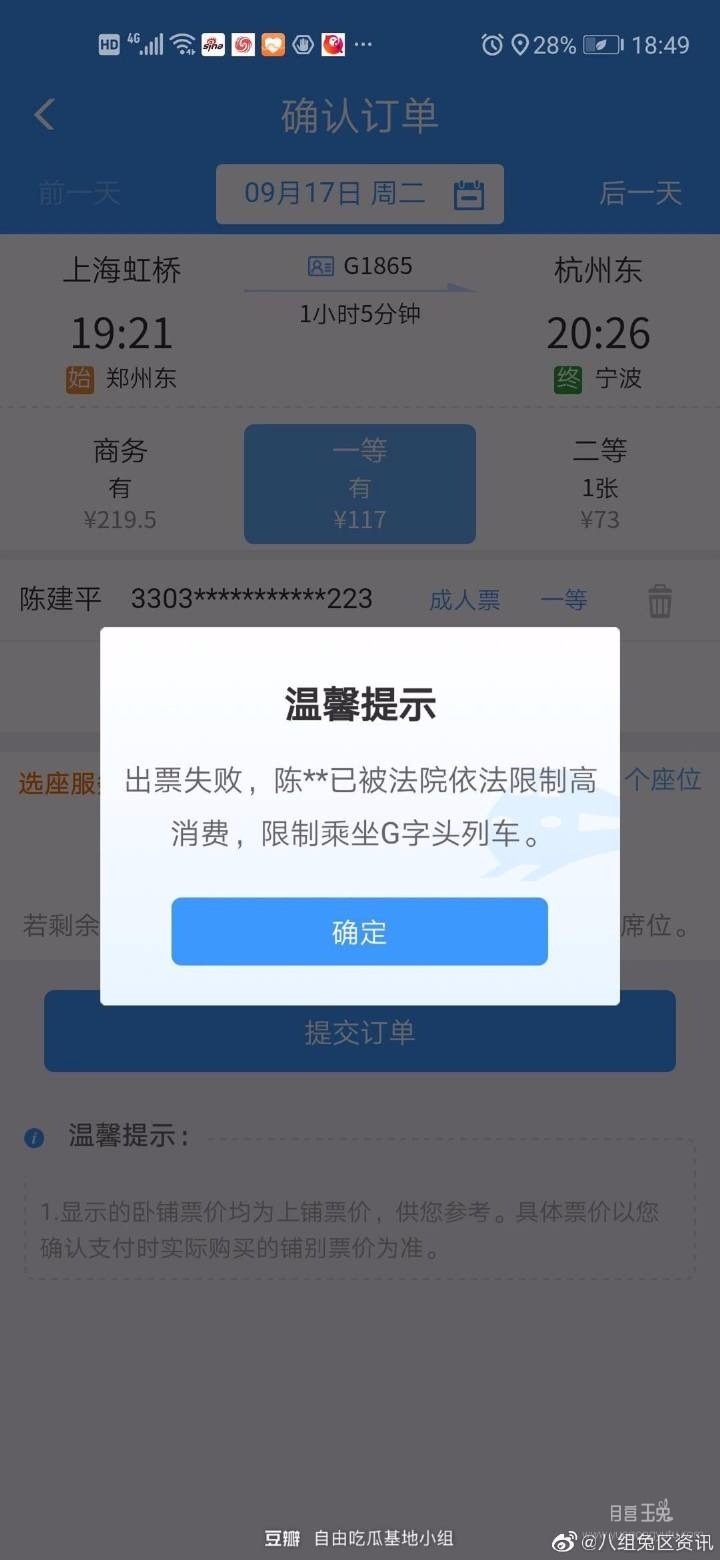
Task: Change 成人票 ticket type for 陈建平
Action: [464, 600]
